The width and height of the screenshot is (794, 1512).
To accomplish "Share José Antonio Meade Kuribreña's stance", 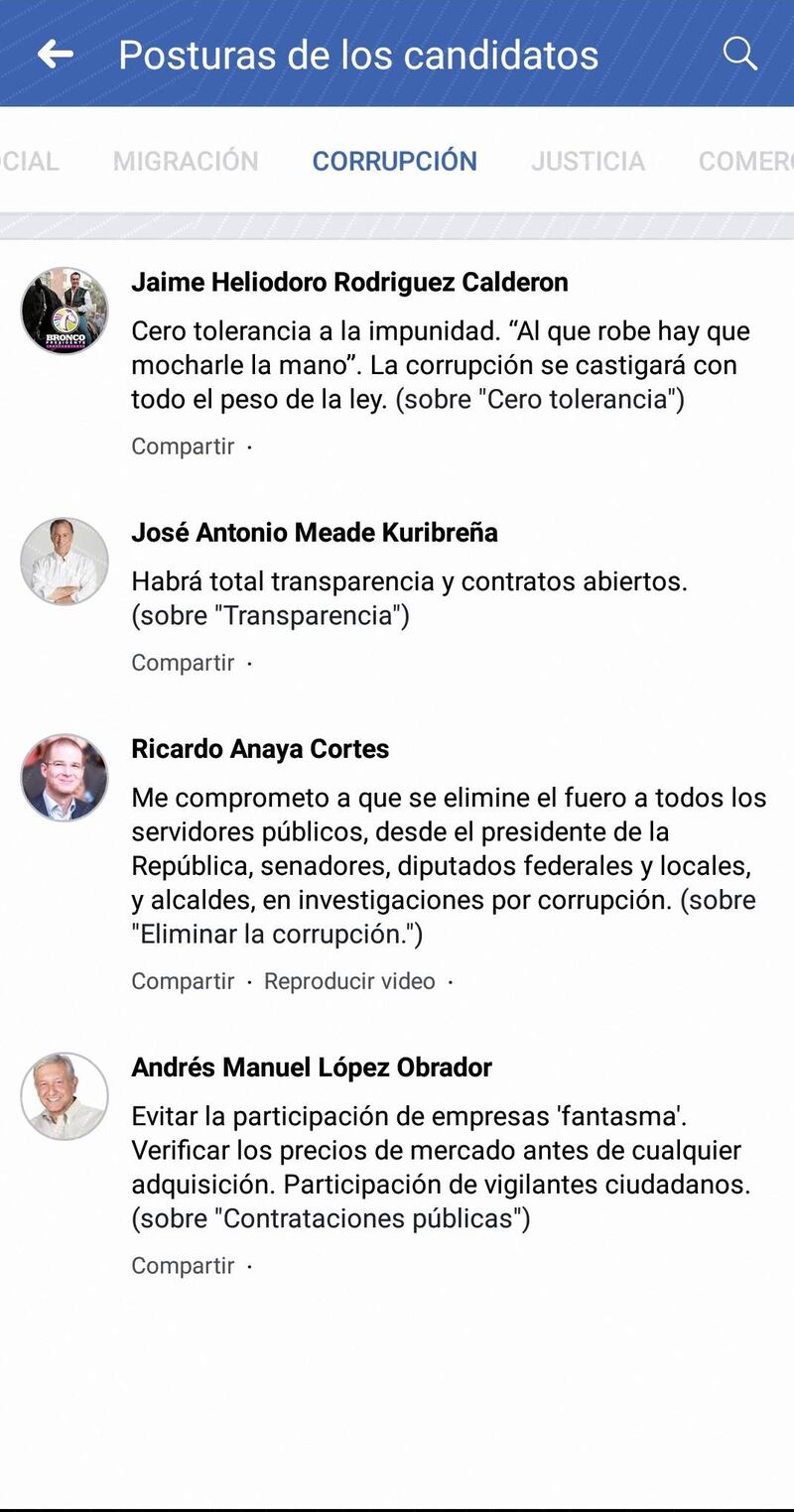I will click(183, 663).
